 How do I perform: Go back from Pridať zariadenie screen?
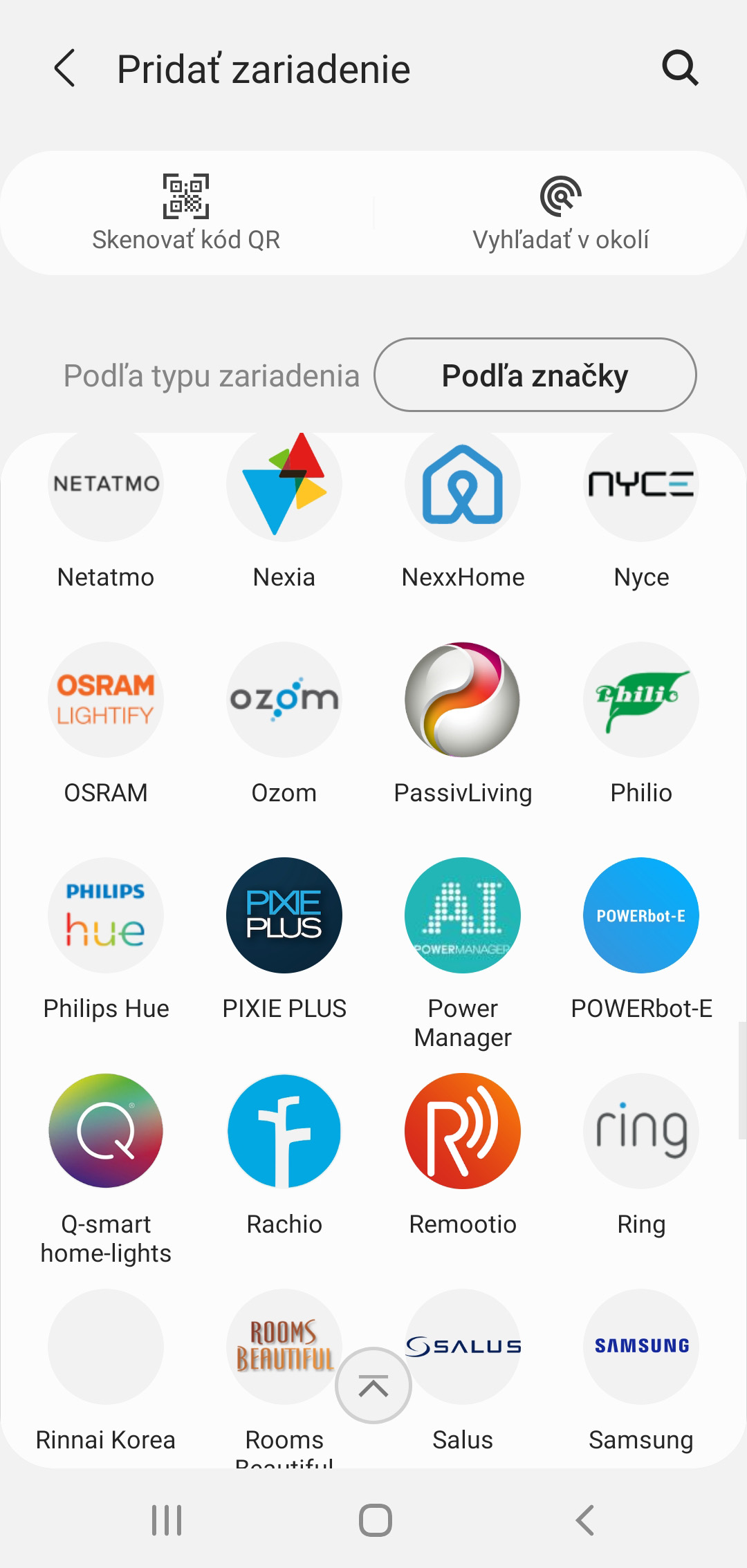[x=64, y=68]
